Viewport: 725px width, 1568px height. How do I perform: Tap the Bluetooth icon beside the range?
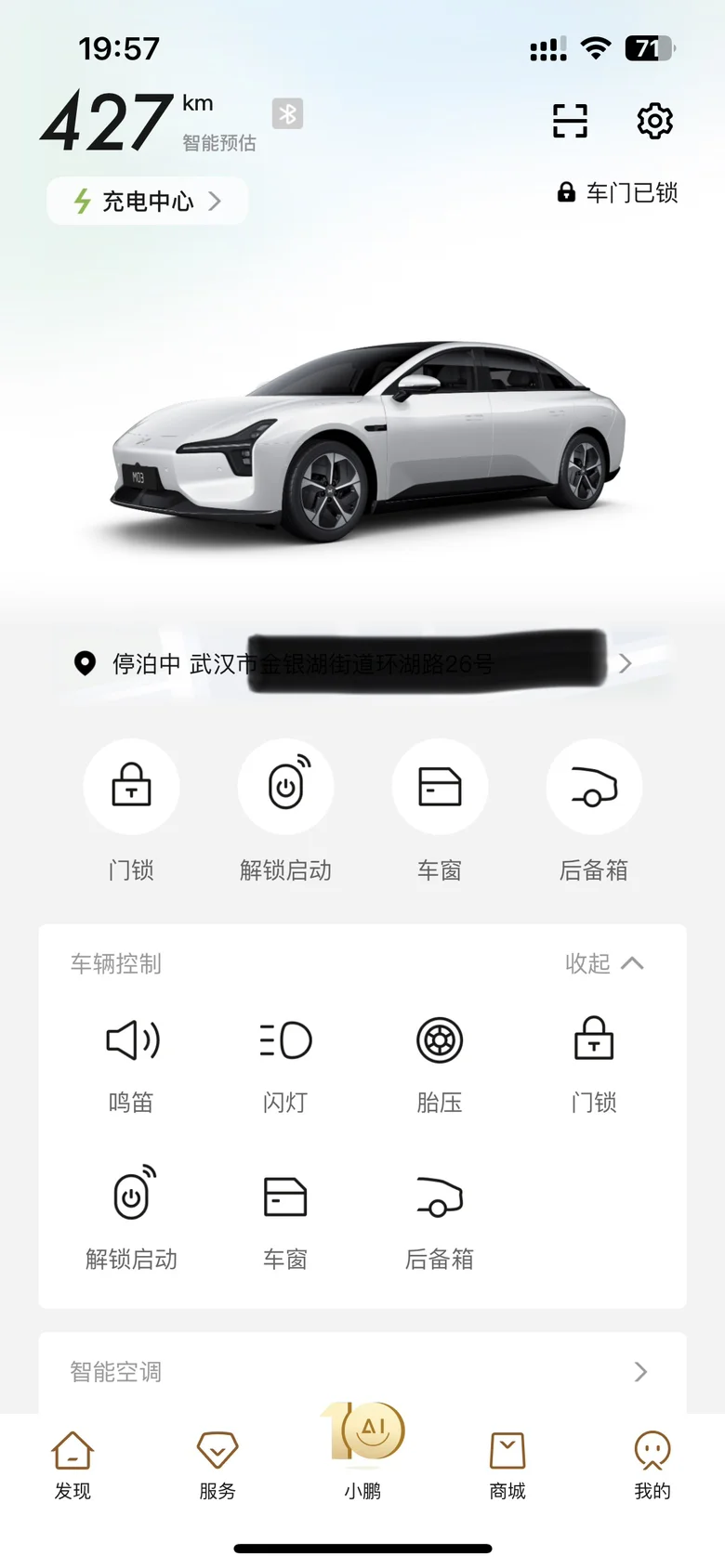(x=287, y=113)
